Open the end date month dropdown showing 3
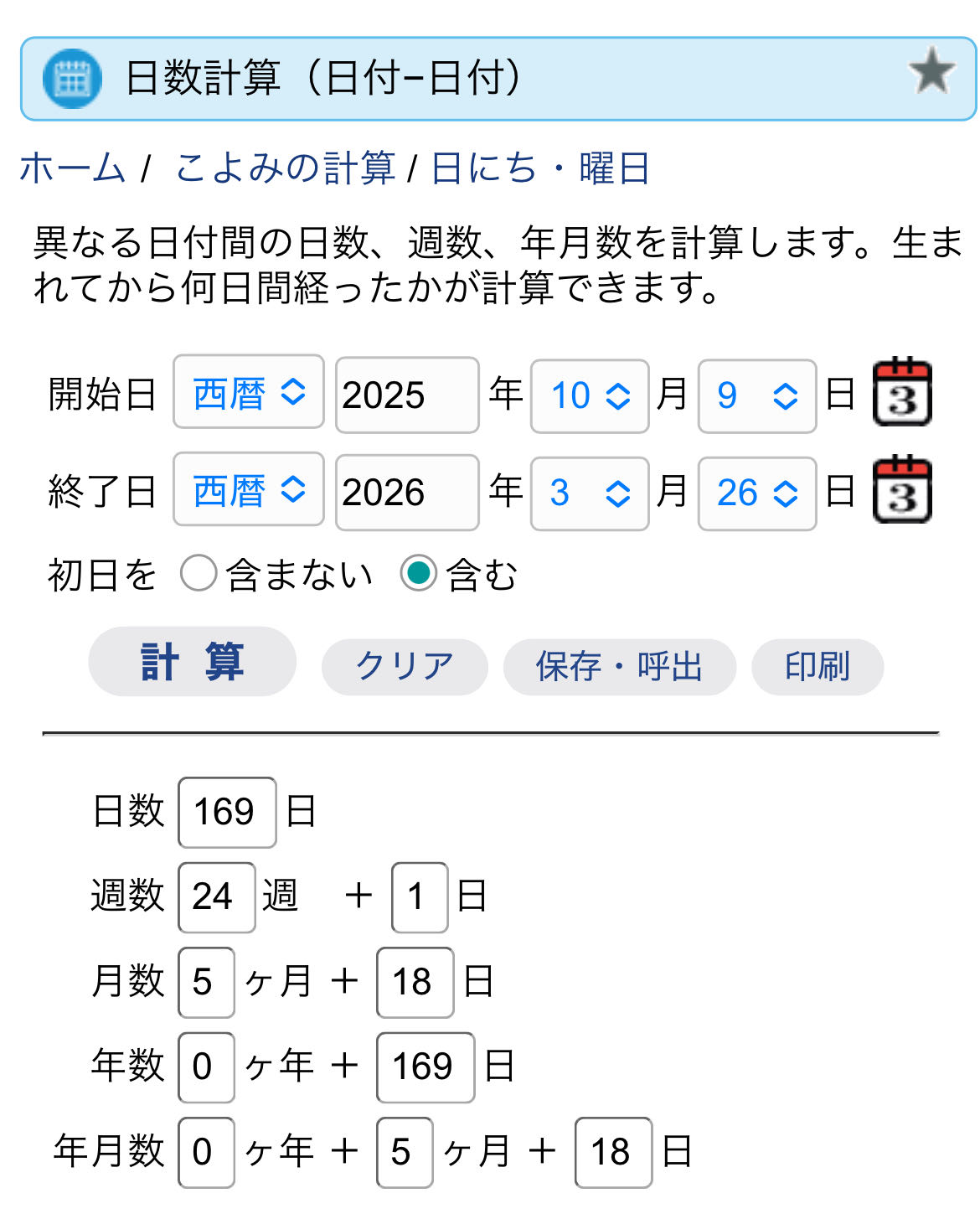This screenshot has width=980, height=1219. (x=590, y=493)
